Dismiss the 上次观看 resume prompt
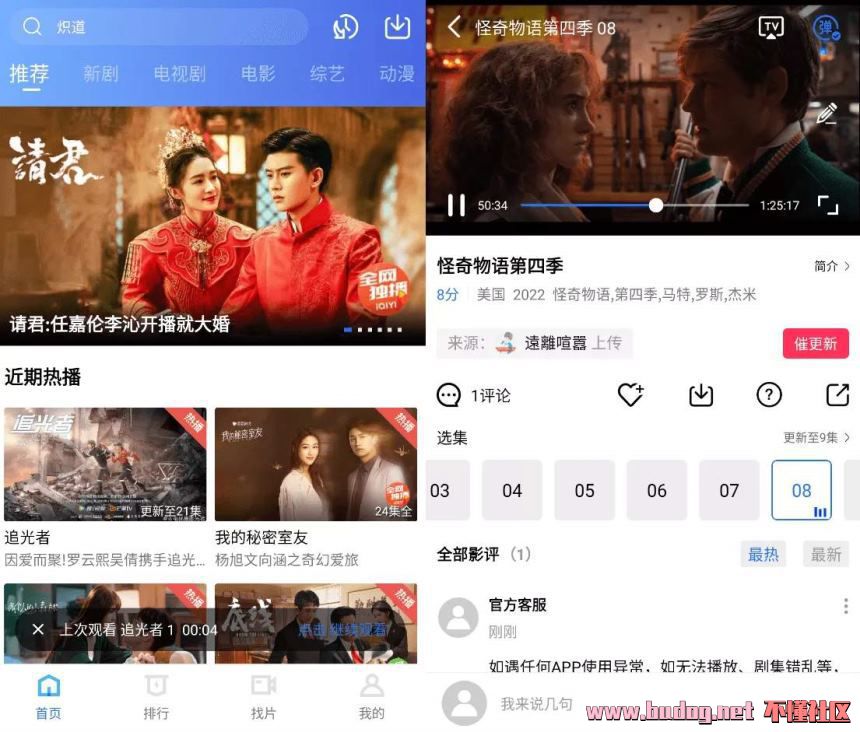Screen dimensions: 860x732 (x=38, y=629)
